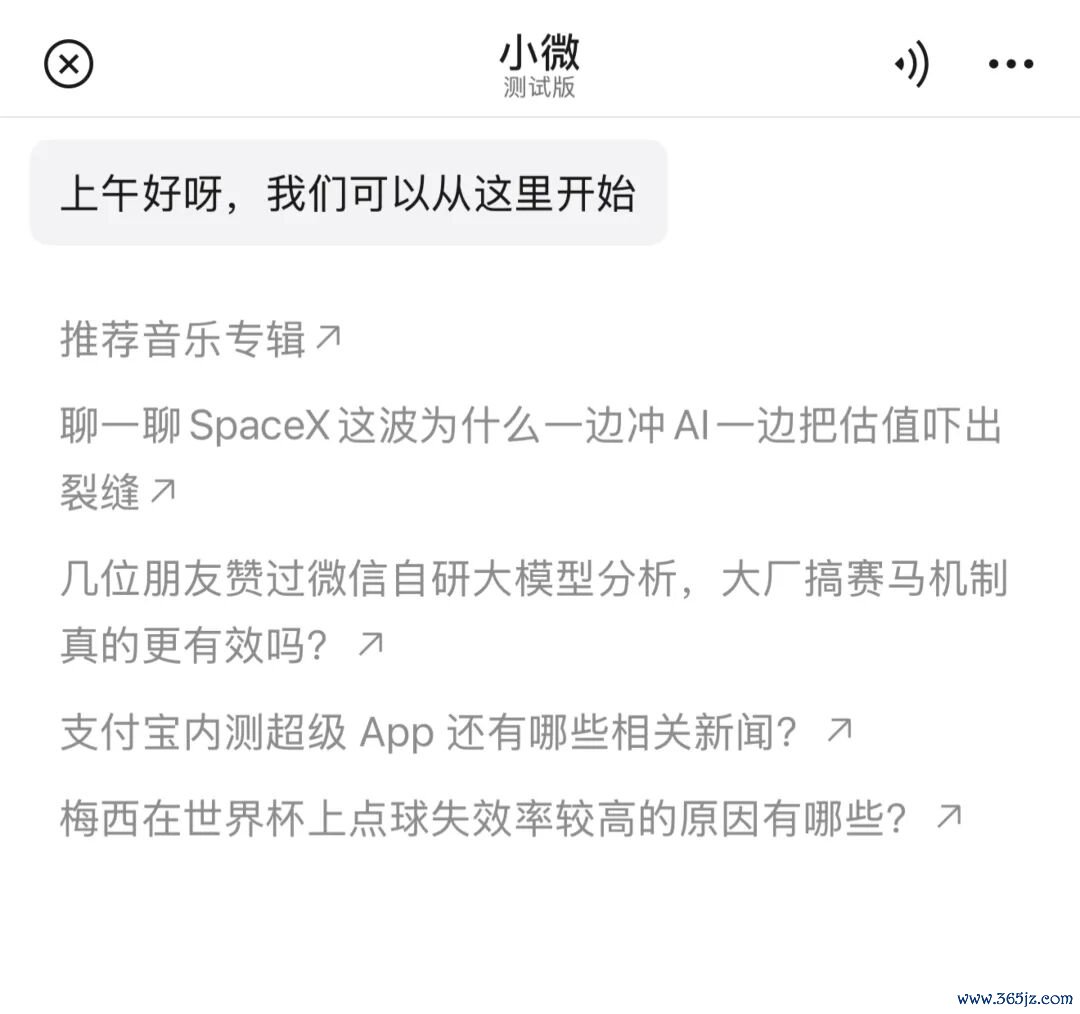Select the 推荐音乐专辑 suggestion
The width and height of the screenshot is (1080, 1014).
(200, 338)
